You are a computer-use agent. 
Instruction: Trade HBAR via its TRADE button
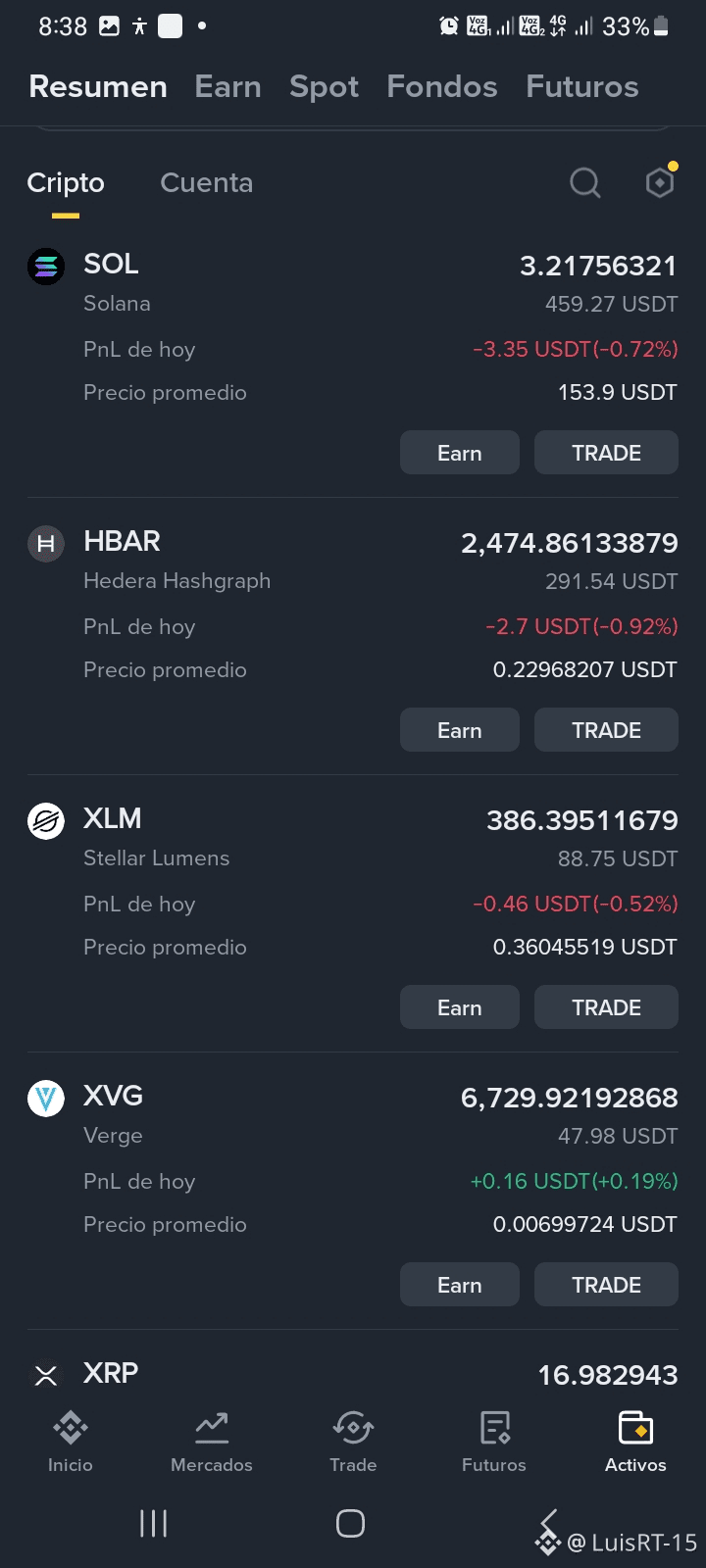coord(606,730)
